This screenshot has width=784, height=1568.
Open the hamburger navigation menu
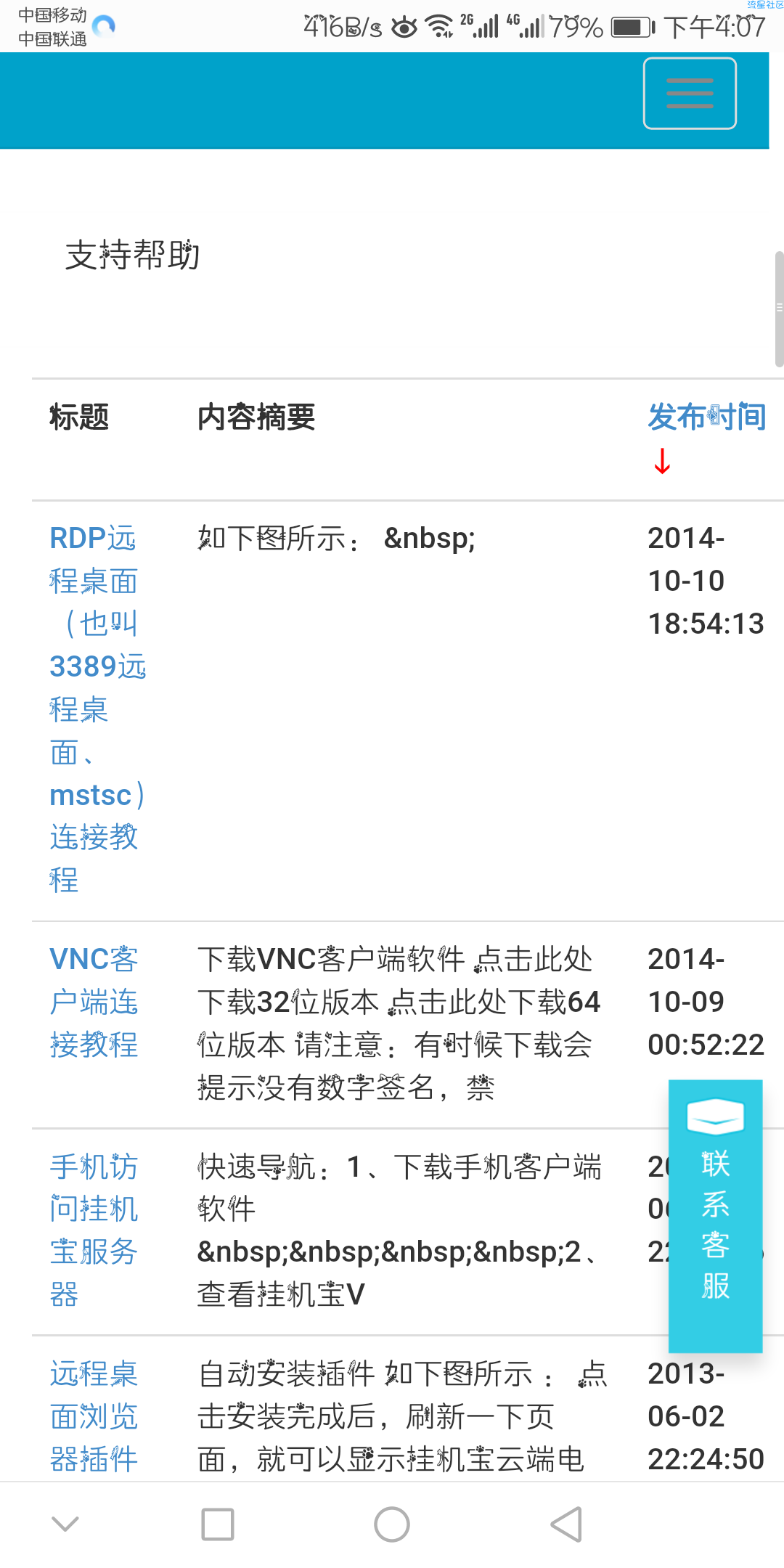click(x=690, y=94)
